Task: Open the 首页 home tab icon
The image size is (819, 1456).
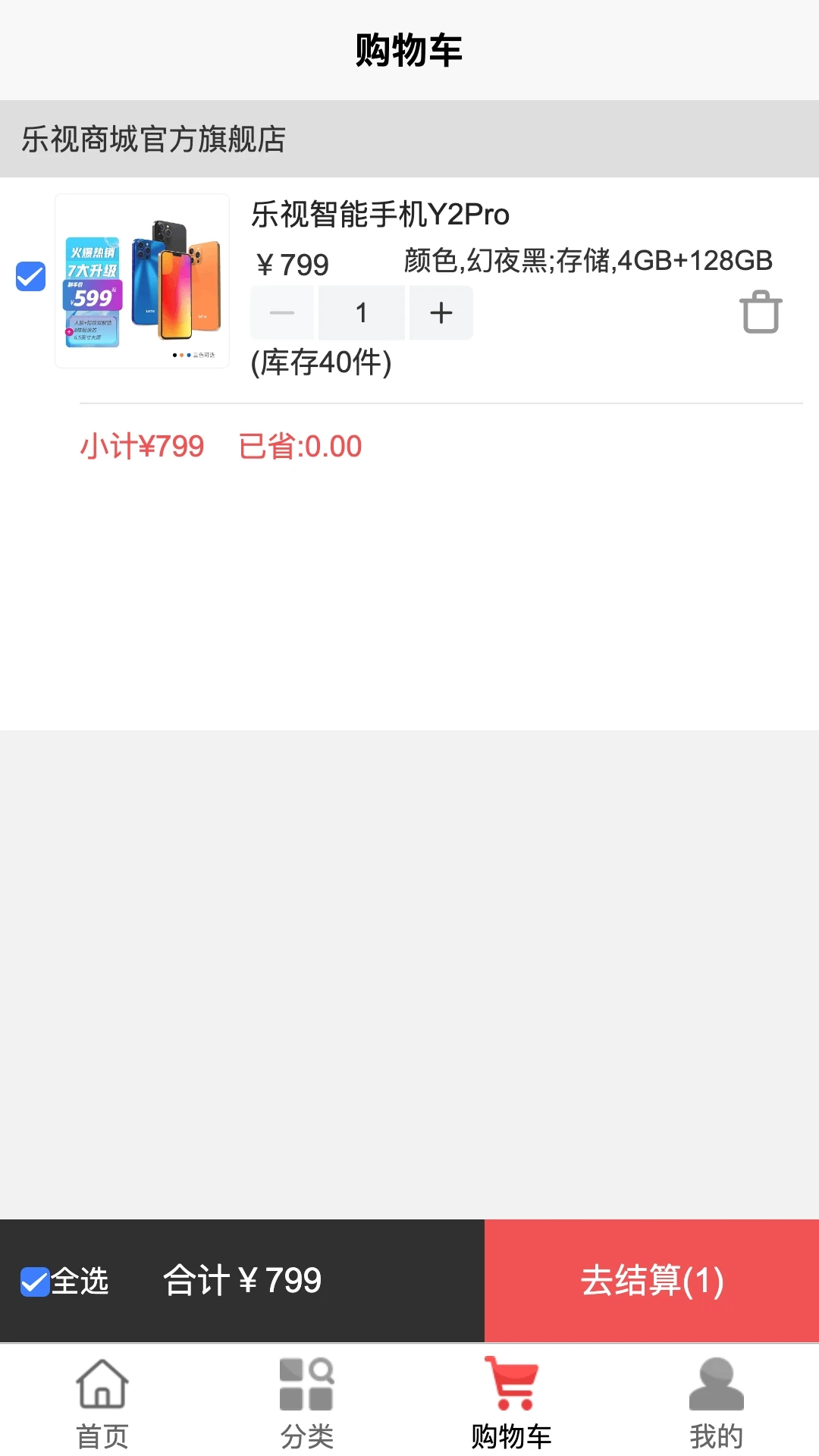Action: [x=101, y=1383]
